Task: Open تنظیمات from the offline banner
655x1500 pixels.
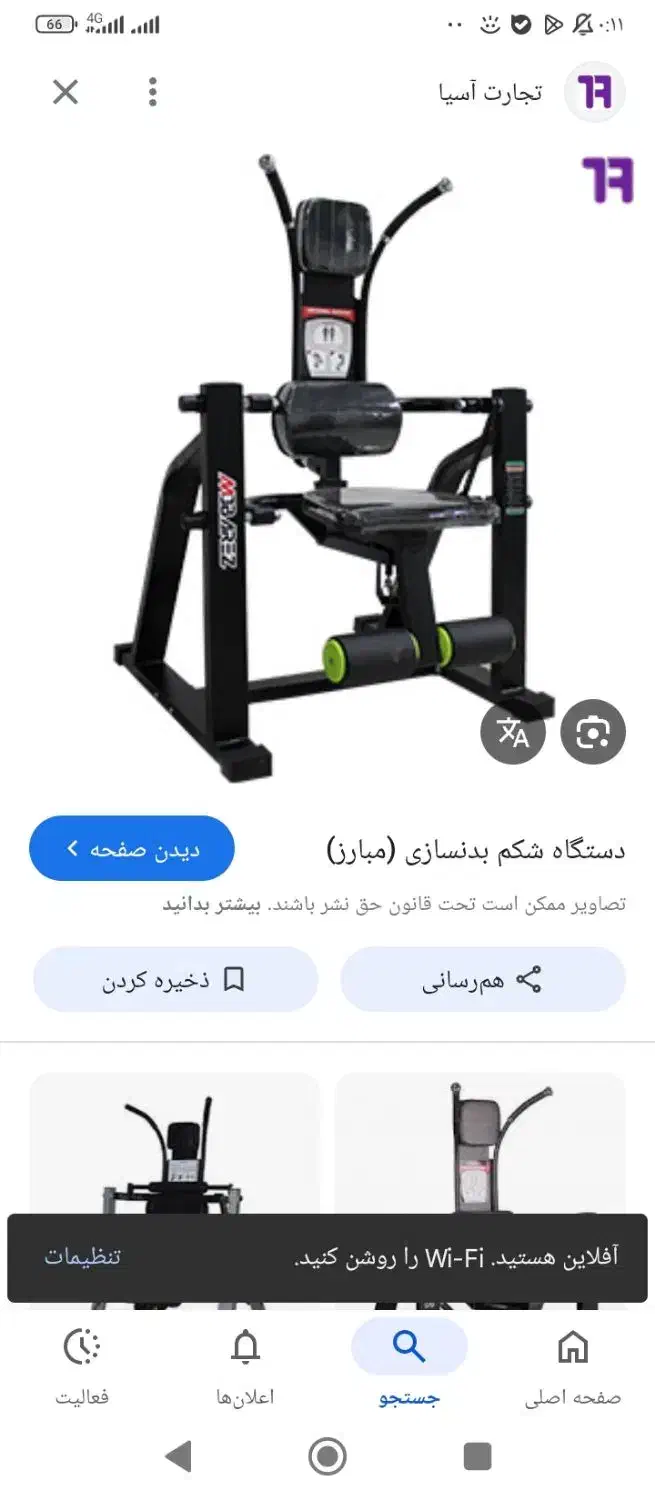Action: point(83,1257)
